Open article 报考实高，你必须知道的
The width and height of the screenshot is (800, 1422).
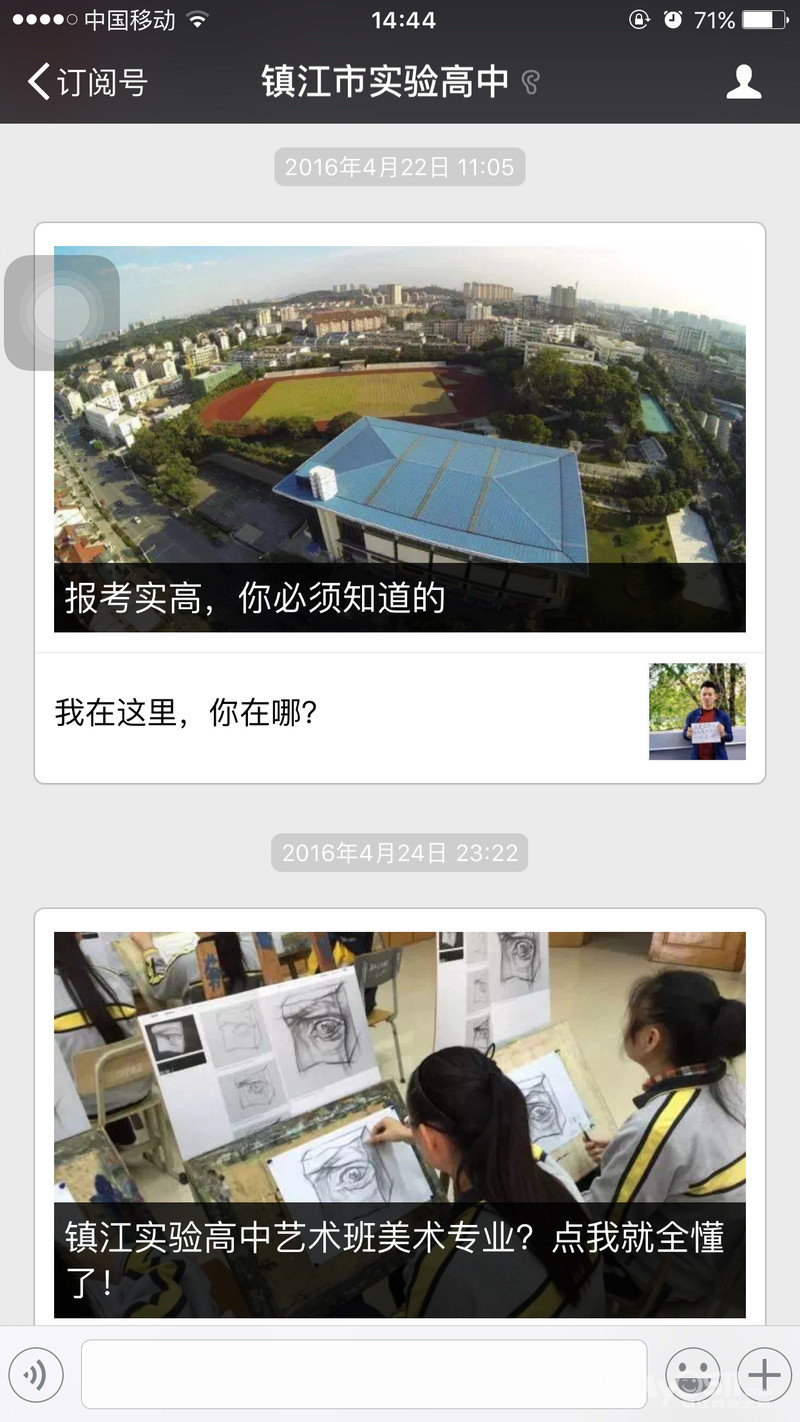pos(400,440)
